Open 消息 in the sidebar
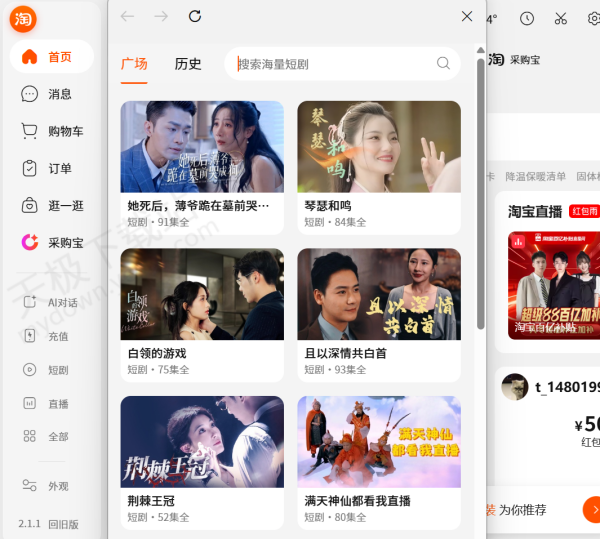 tap(52, 94)
